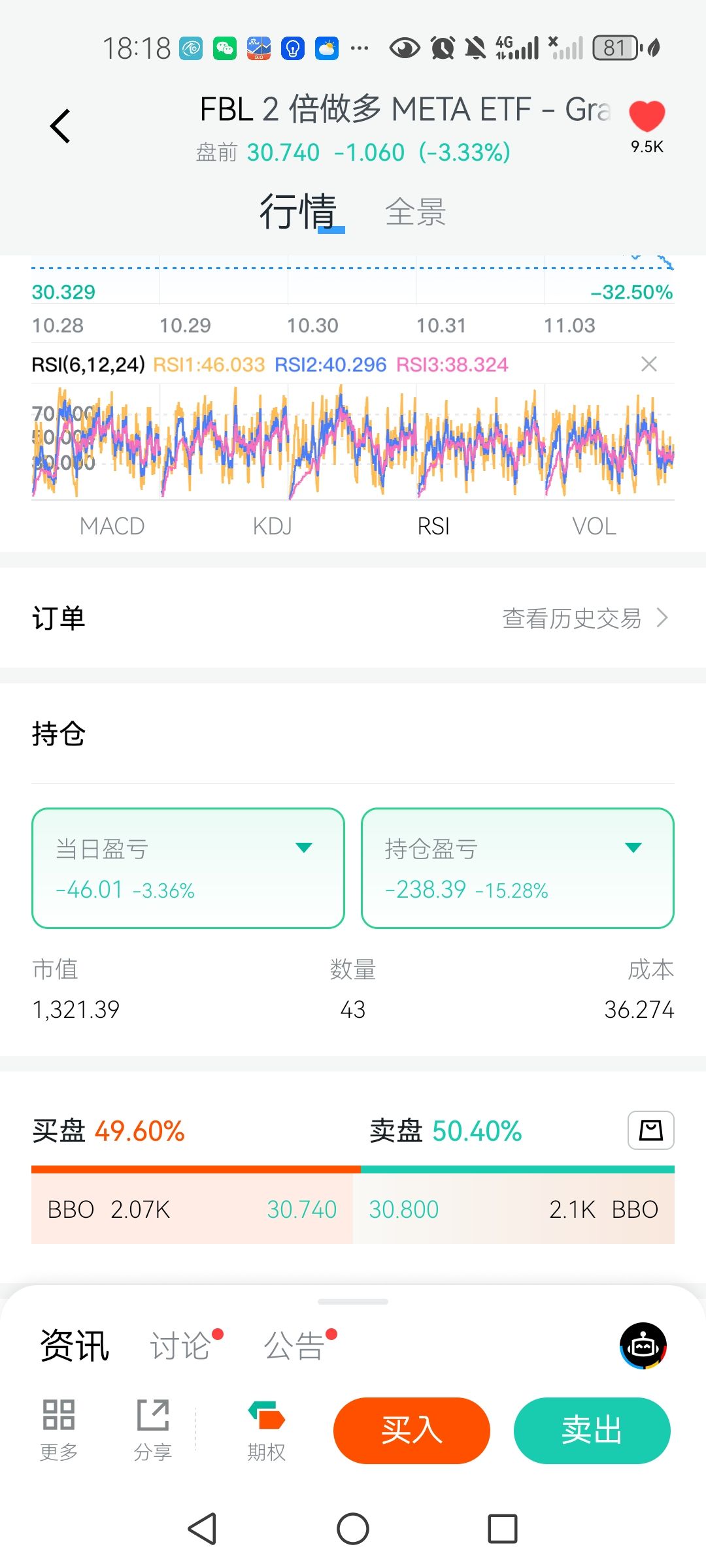Switch indicator to KDJ
706x1568 pixels.
click(272, 526)
